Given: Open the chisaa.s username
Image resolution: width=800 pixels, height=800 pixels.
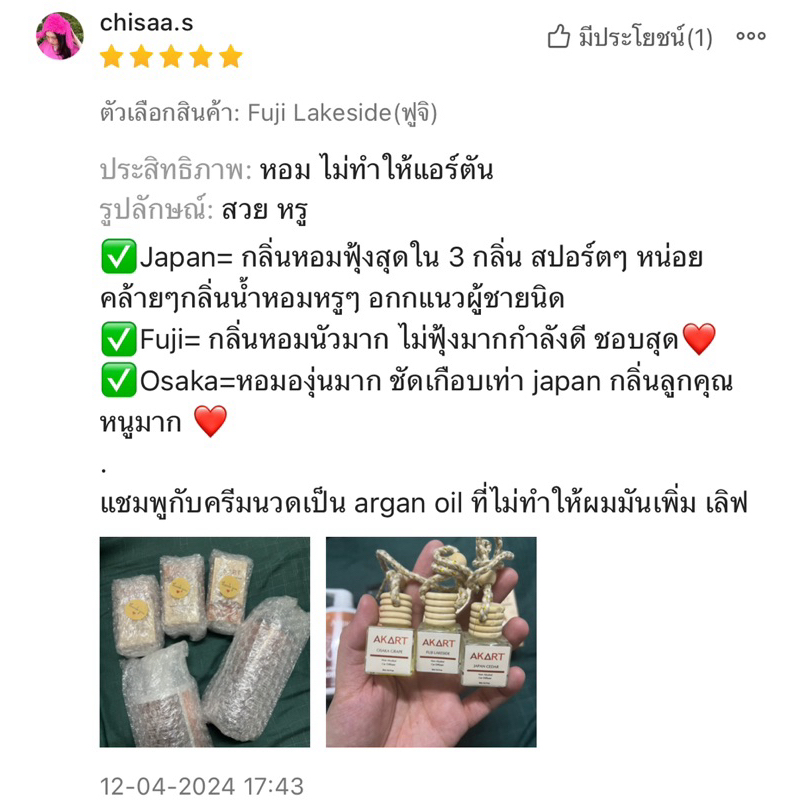Looking at the screenshot, I should point(146,22).
